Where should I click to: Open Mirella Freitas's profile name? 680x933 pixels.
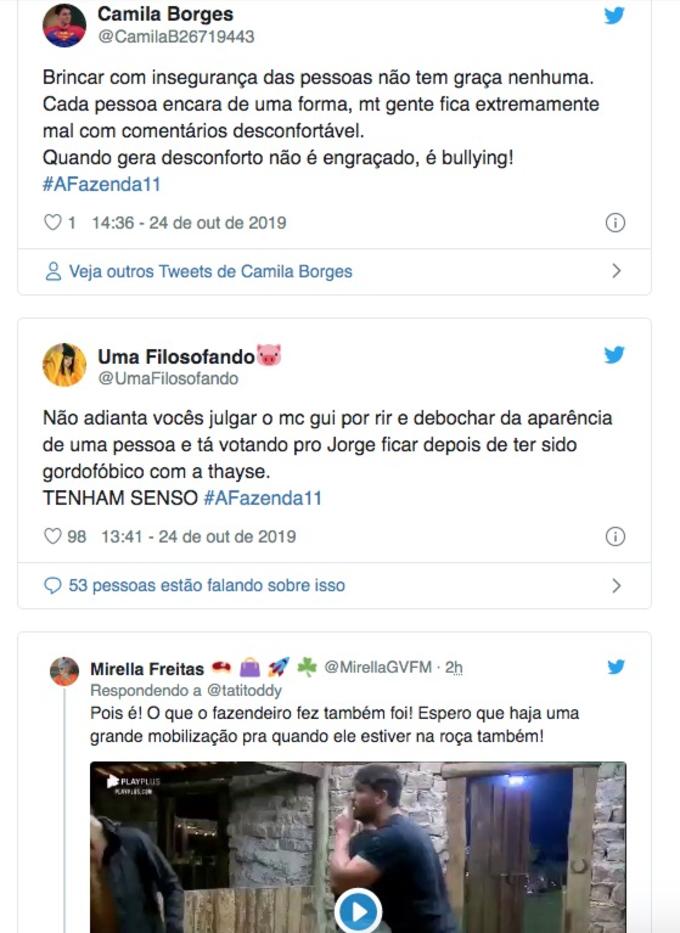click(x=147, y=669)
